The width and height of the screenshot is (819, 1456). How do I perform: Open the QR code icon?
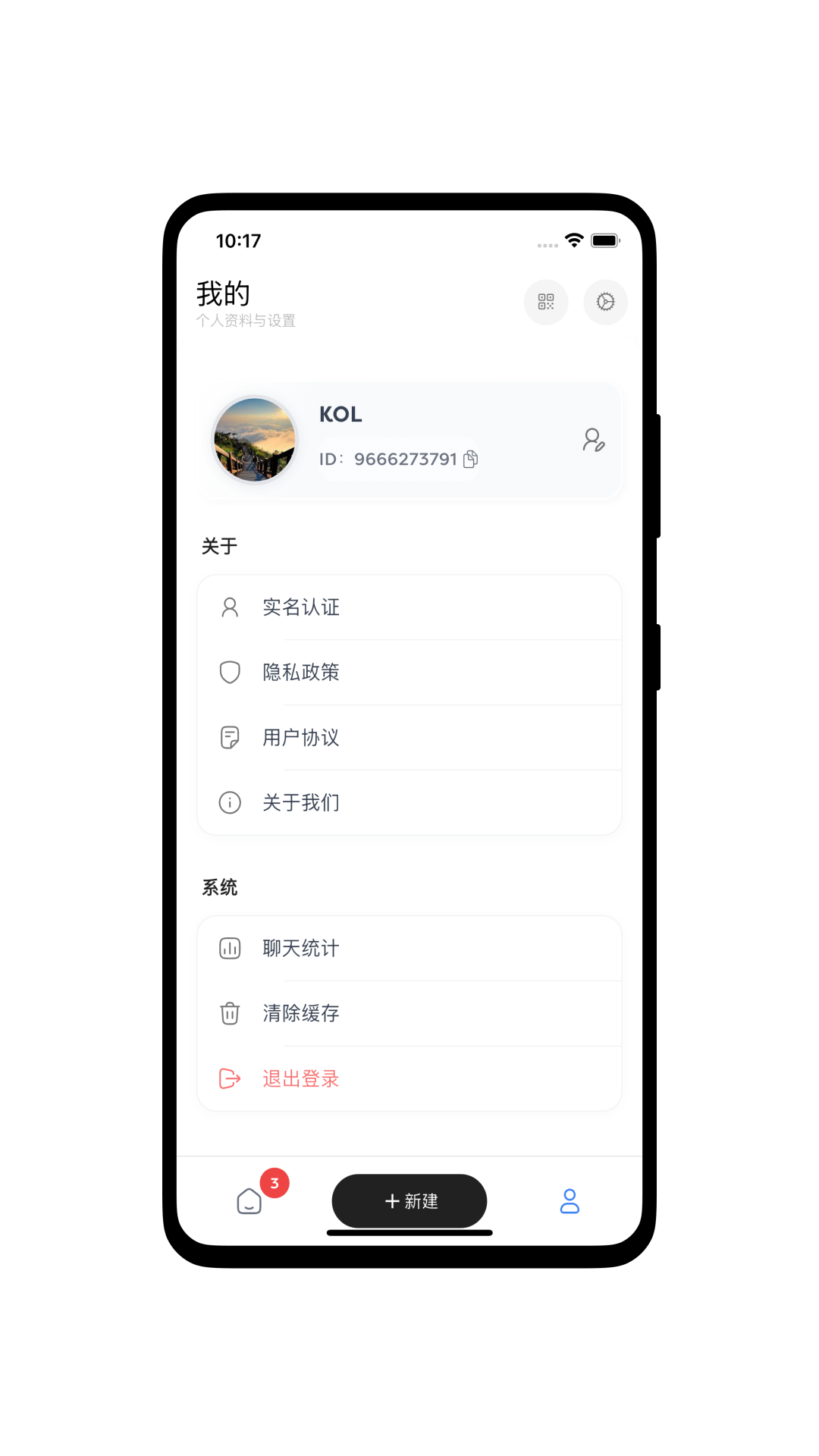pyautogui.click(x=546, y=302)
